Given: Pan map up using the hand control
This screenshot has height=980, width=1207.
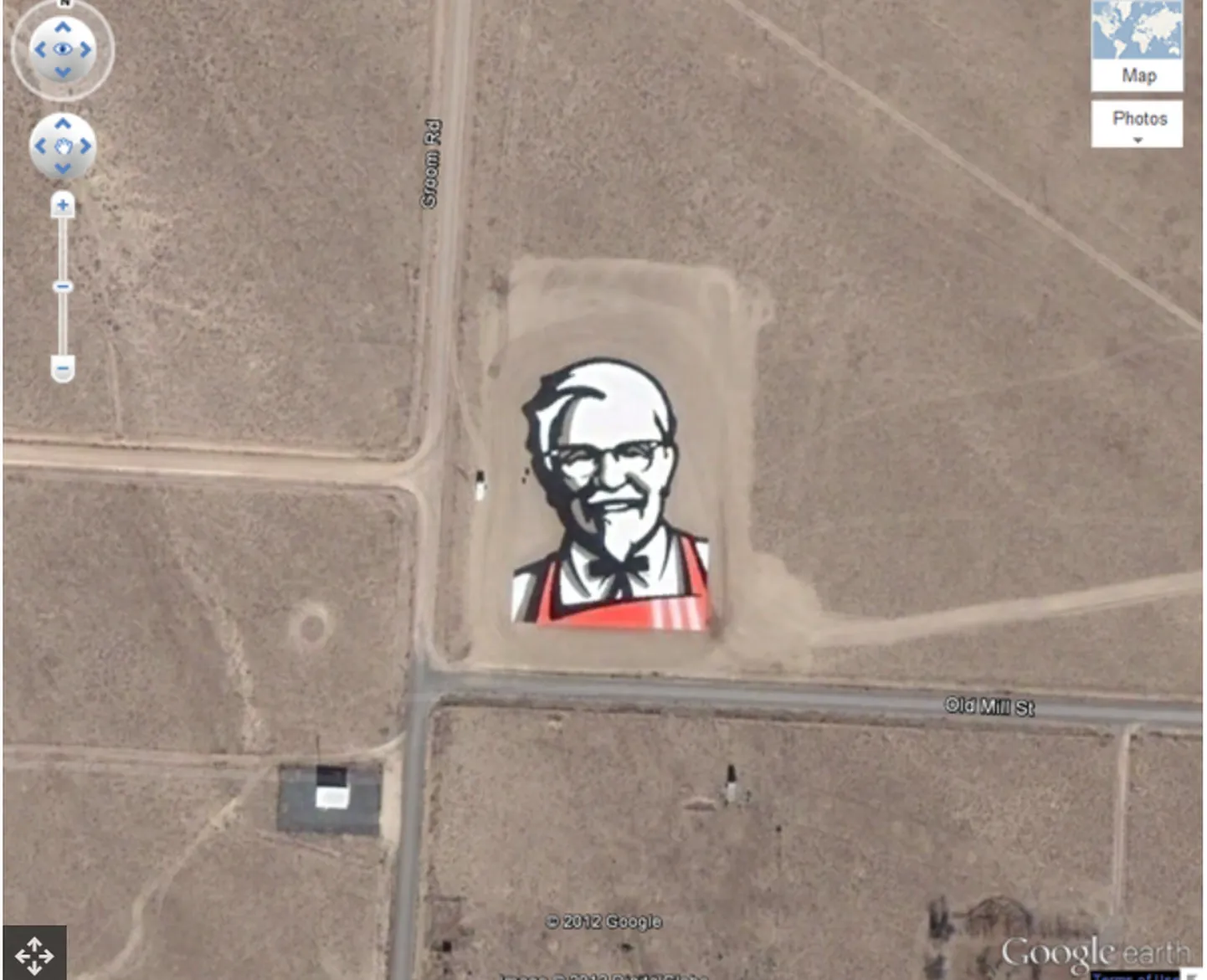Looking at the screenshot, I should (63, 125).
